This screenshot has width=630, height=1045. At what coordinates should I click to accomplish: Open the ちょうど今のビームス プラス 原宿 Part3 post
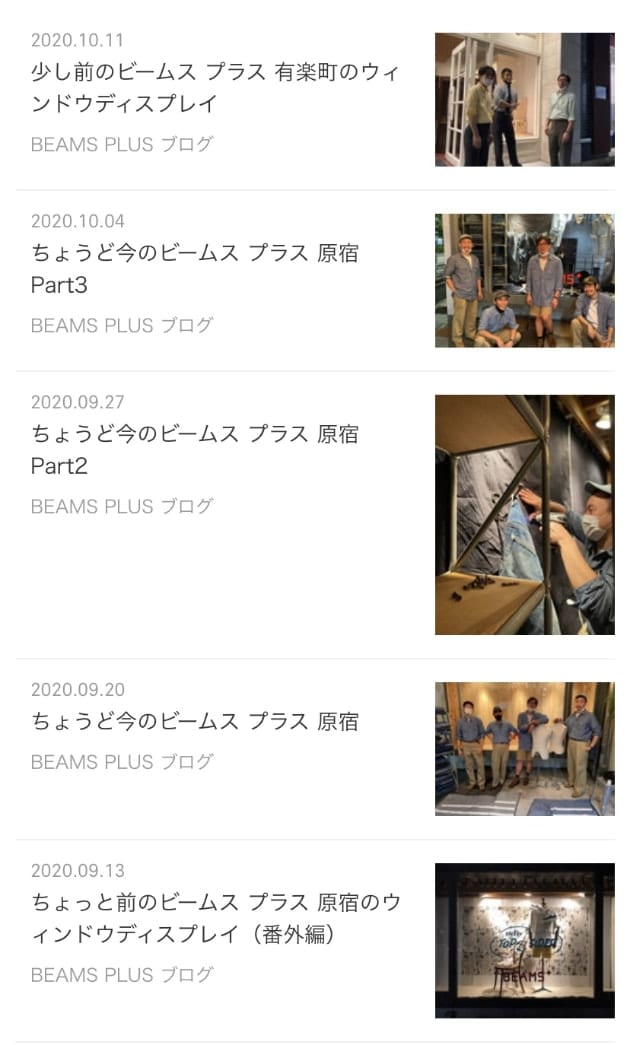click(x=195, y=269)
